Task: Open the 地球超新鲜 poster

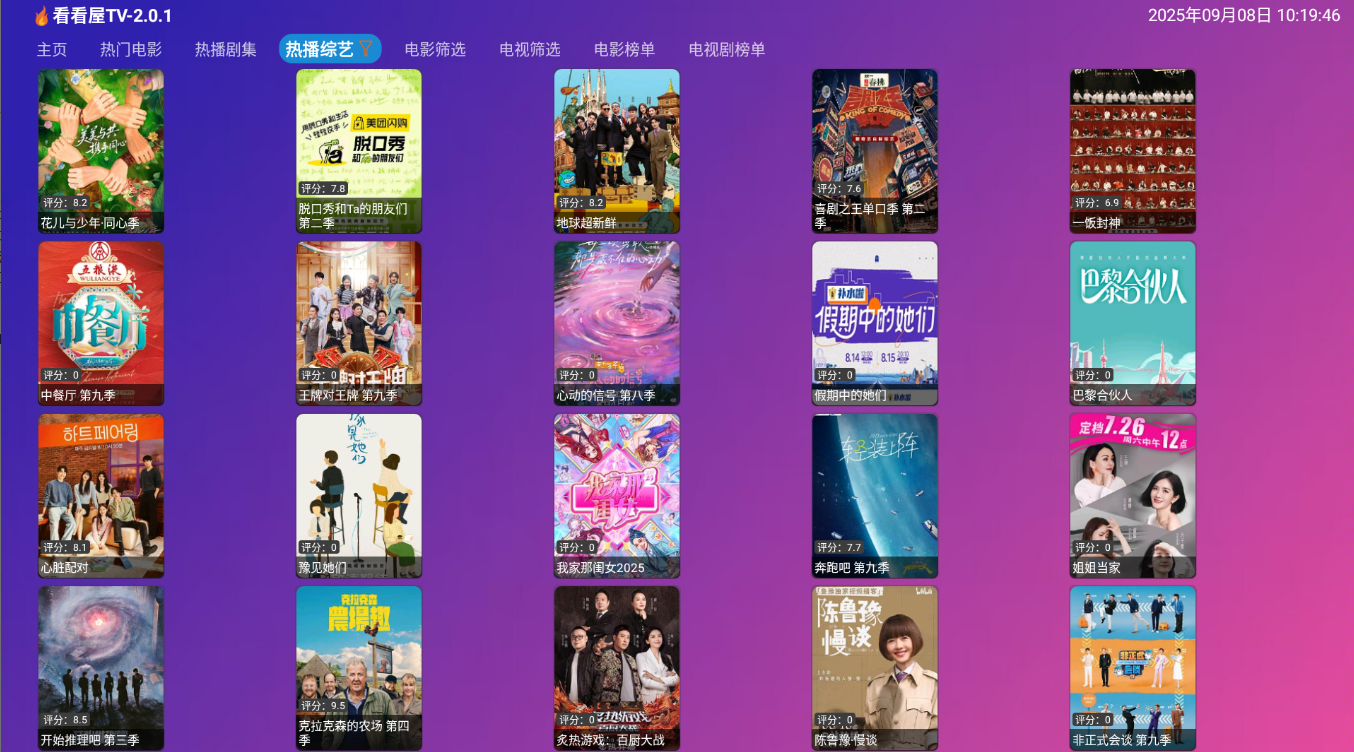Action: click(x=617, y=150)
